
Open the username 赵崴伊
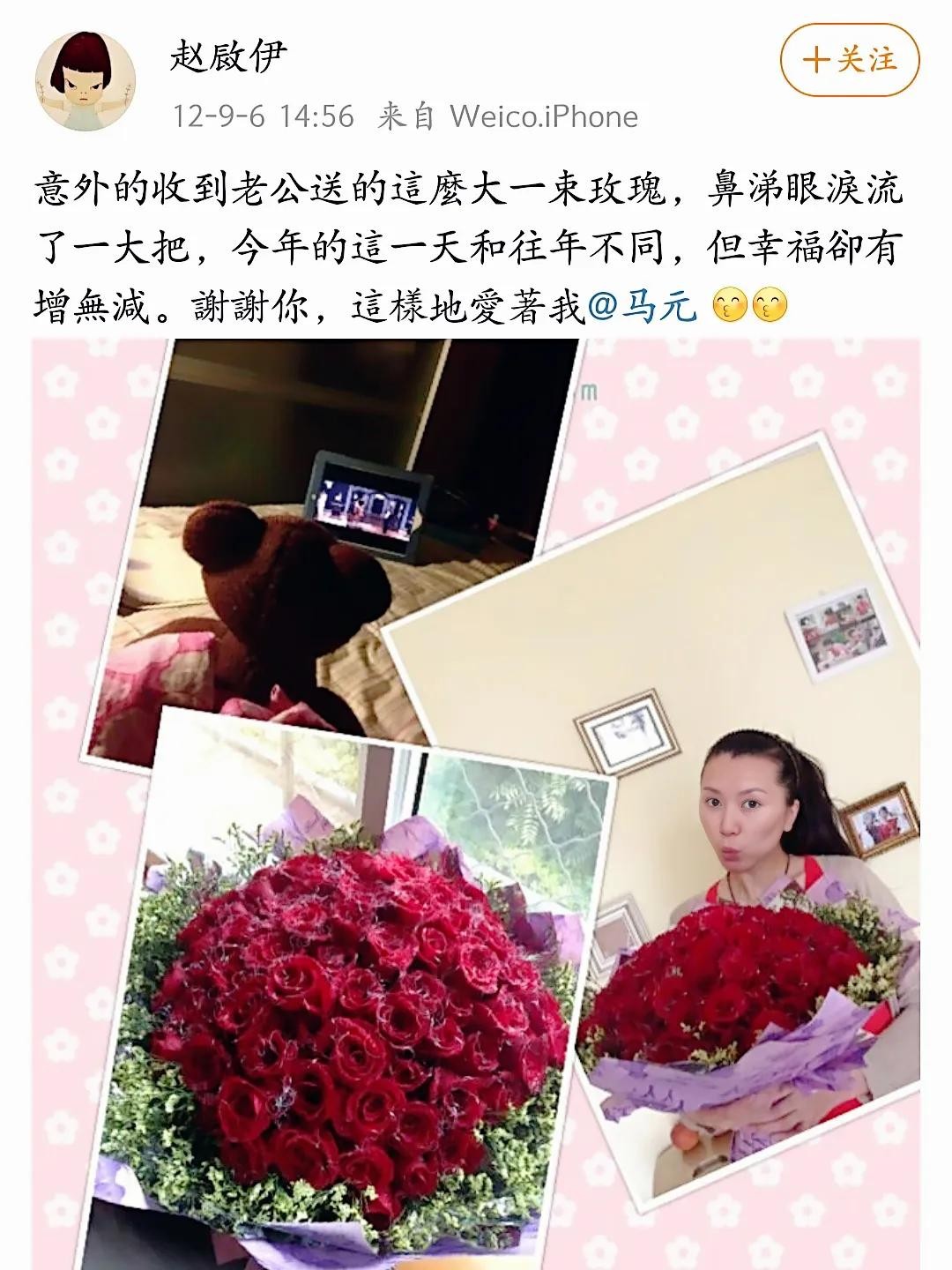point(228,56)
